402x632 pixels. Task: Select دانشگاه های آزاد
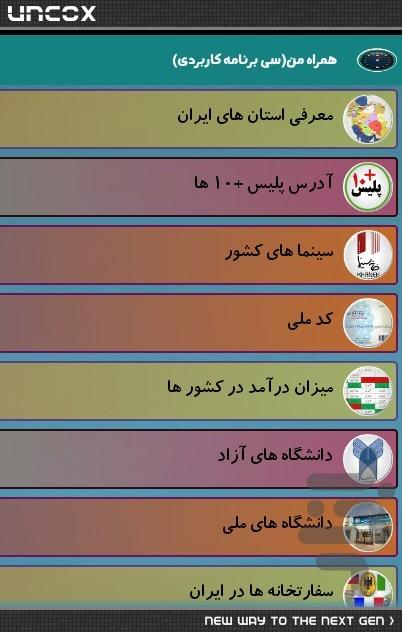tap(198, 459)
